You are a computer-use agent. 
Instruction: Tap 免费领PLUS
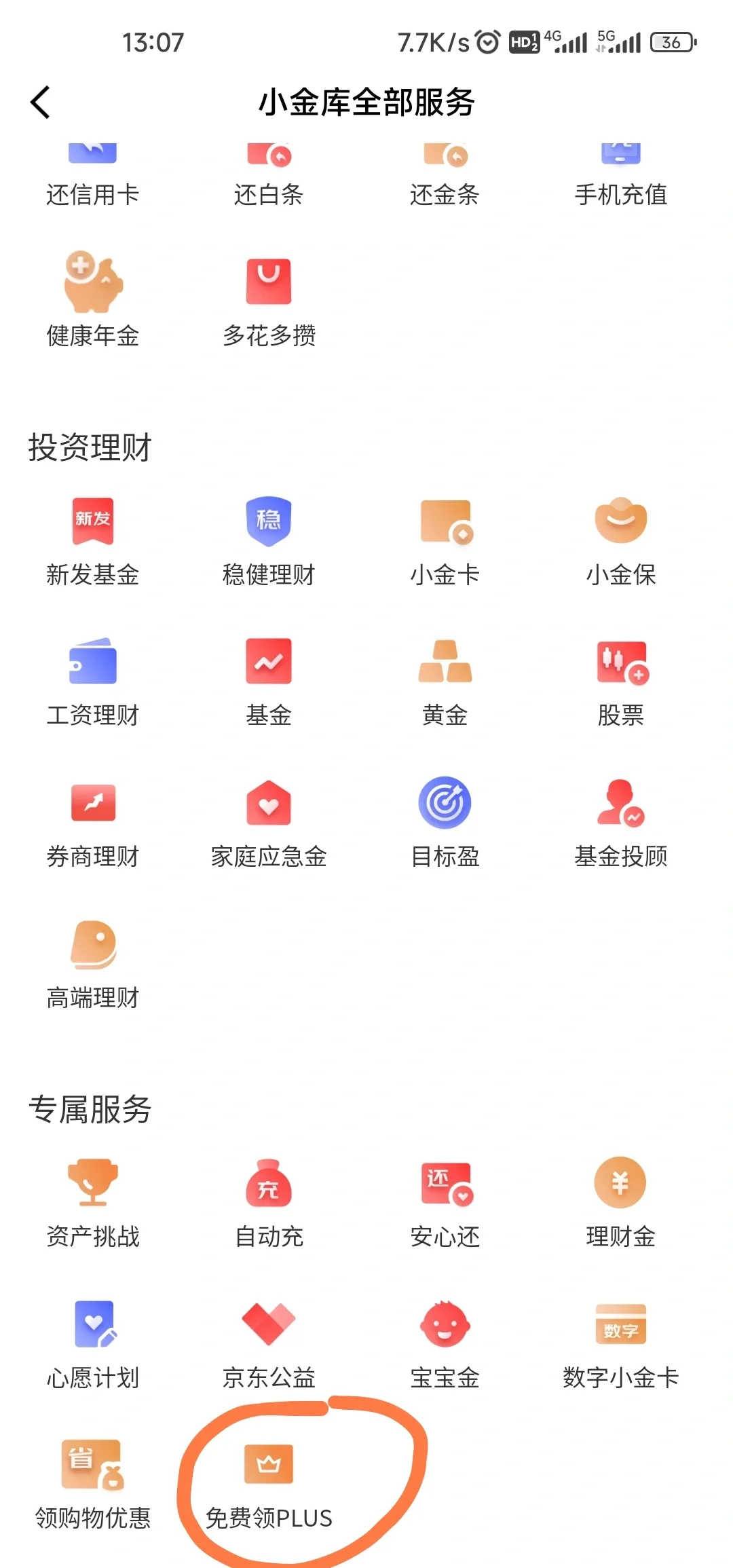coord(269,1485)
